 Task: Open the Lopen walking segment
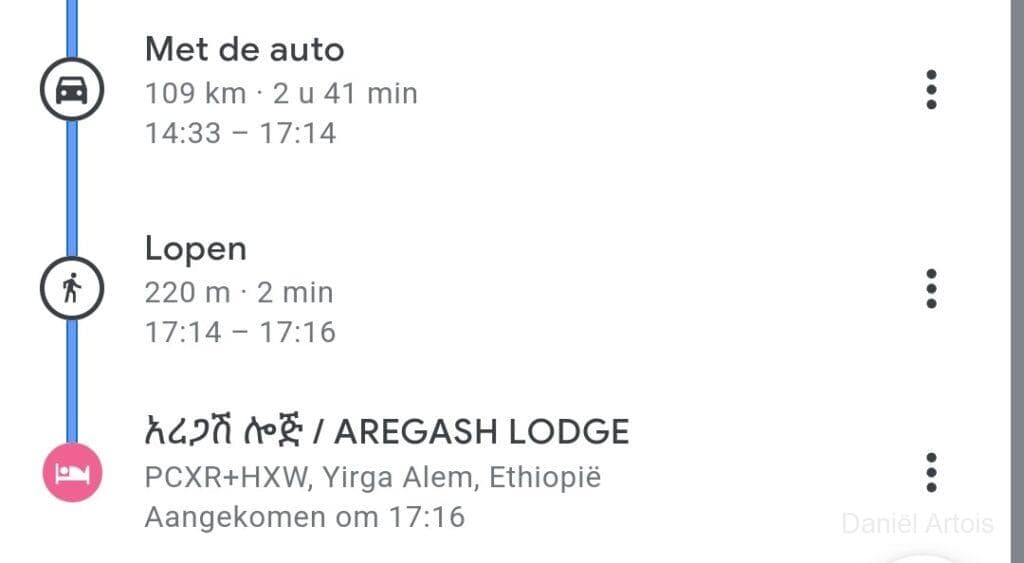pos(240,289)
